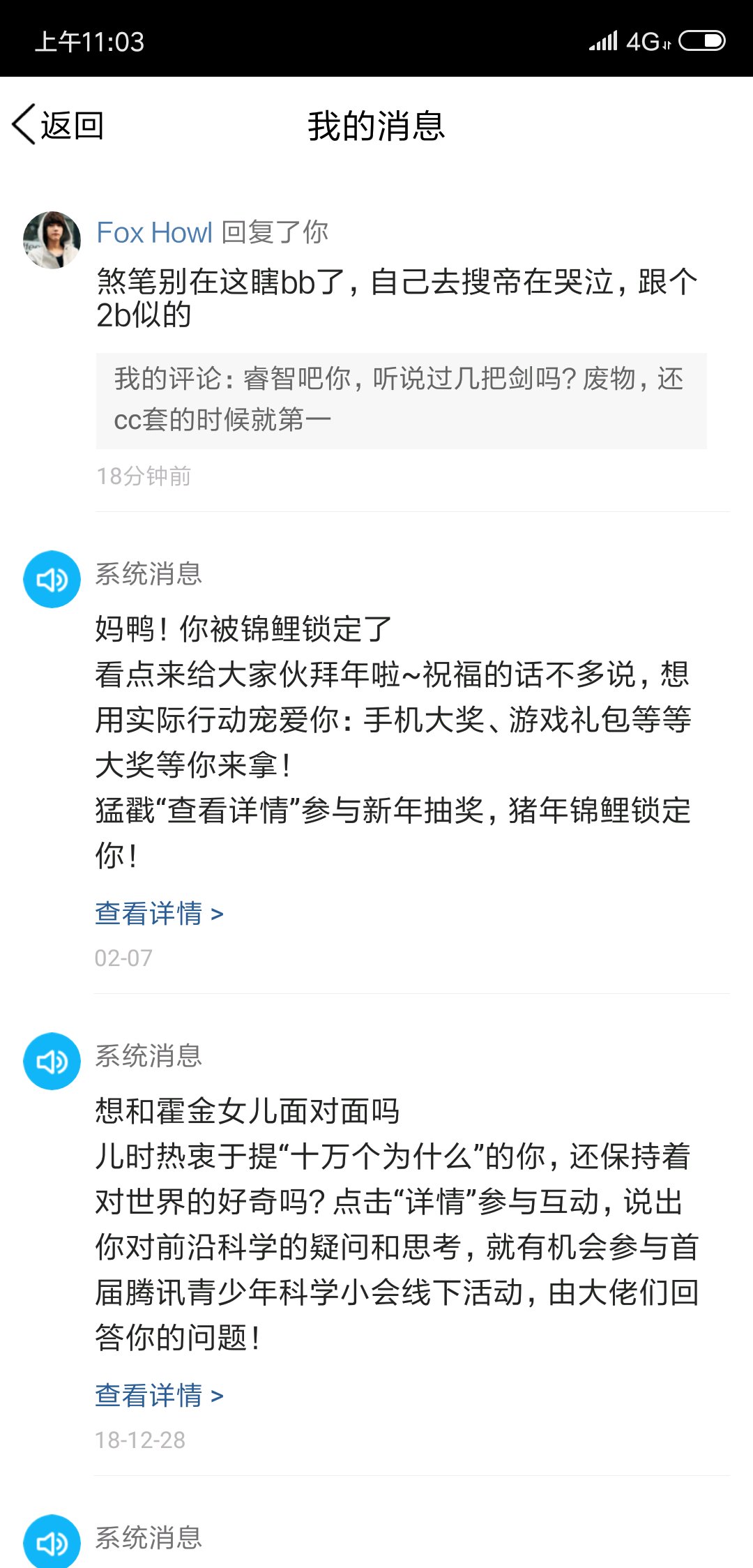The width and height of the screenshot is (753, 1568).
Task: Open 查看详情 under the 霍金女儿 message
Action: coord(159,1395)
